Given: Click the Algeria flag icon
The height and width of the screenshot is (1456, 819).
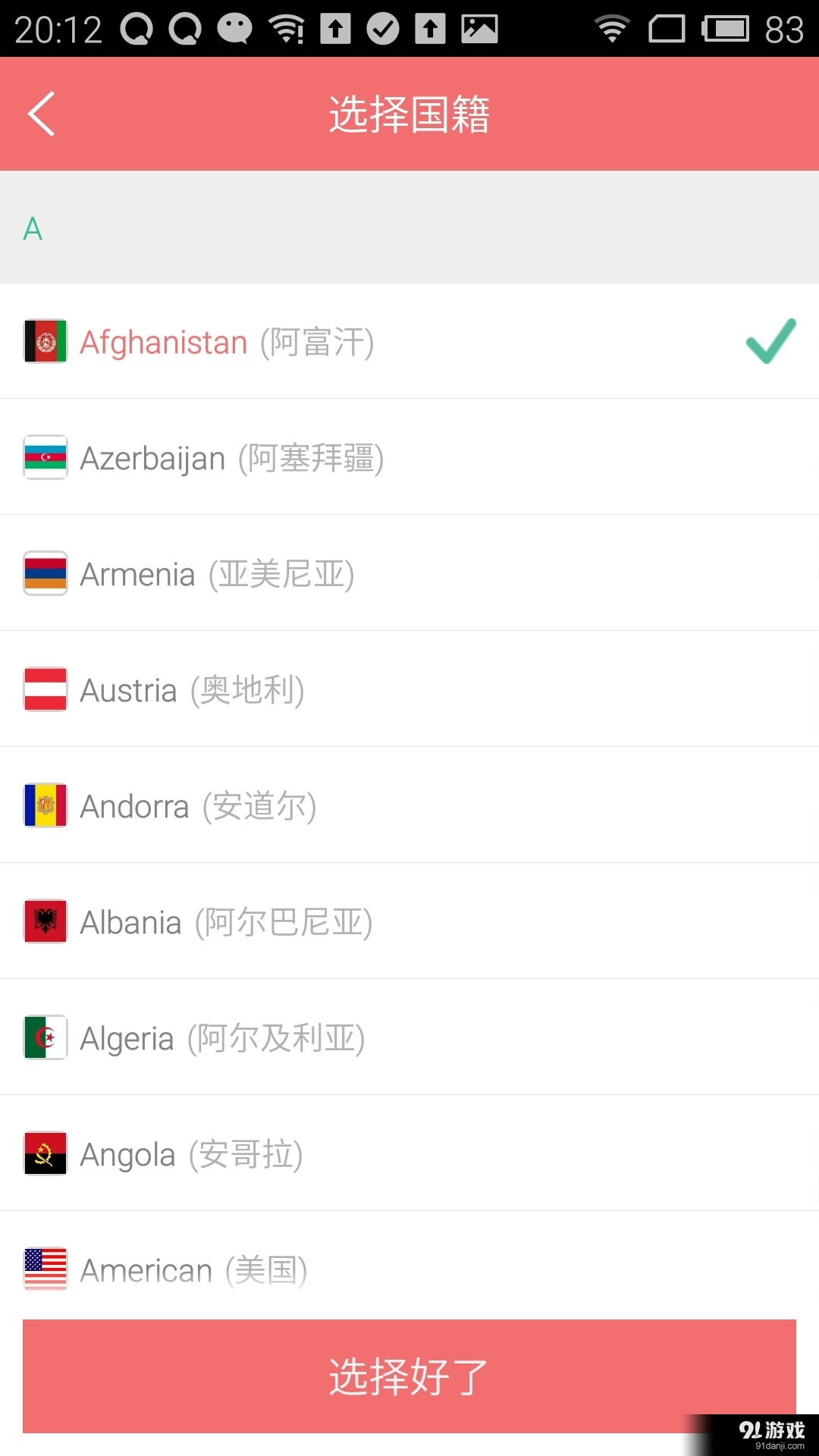Looking at the screenshot, I should click(45, 1038).
